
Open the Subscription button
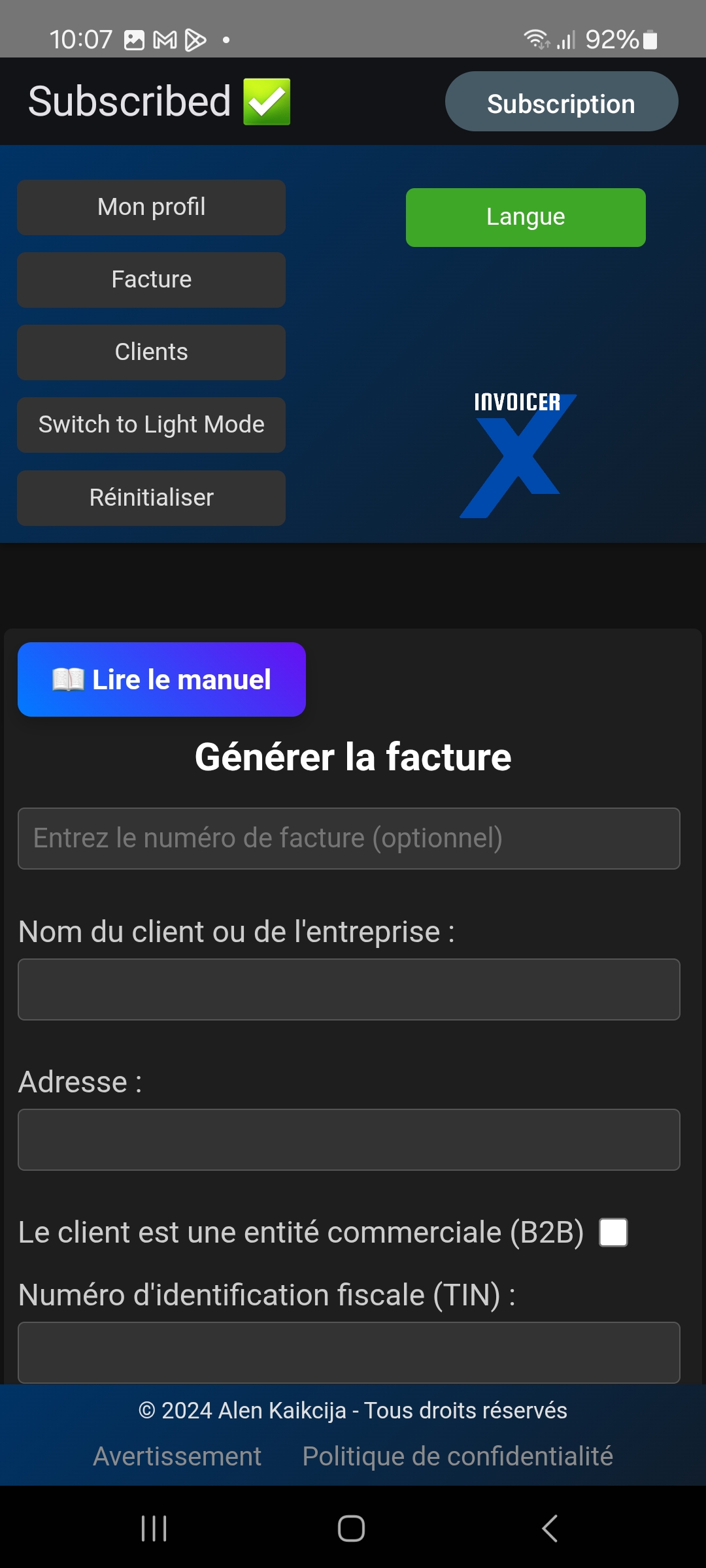click(561, 102)
